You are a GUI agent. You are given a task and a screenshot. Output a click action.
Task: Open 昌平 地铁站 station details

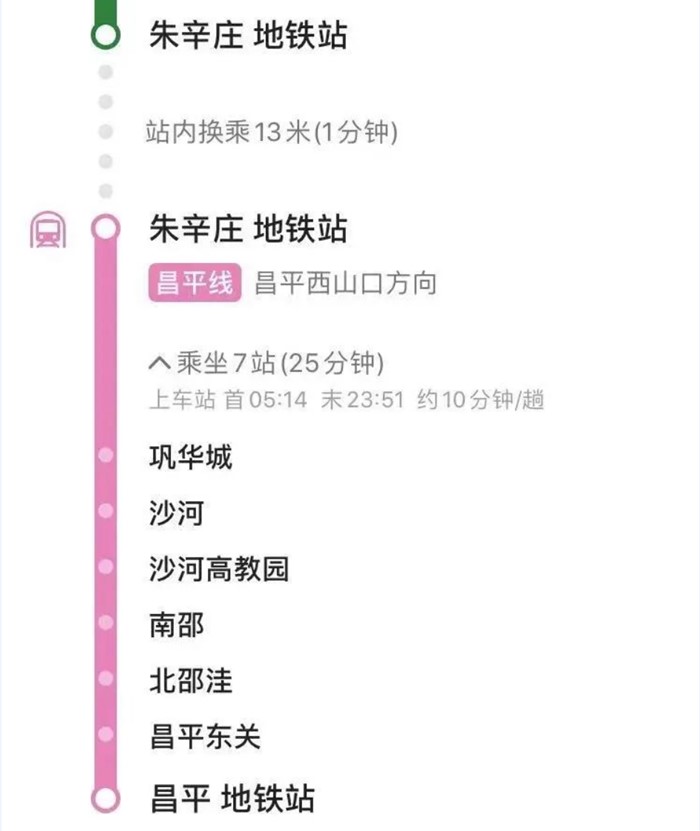click(232, 798)
